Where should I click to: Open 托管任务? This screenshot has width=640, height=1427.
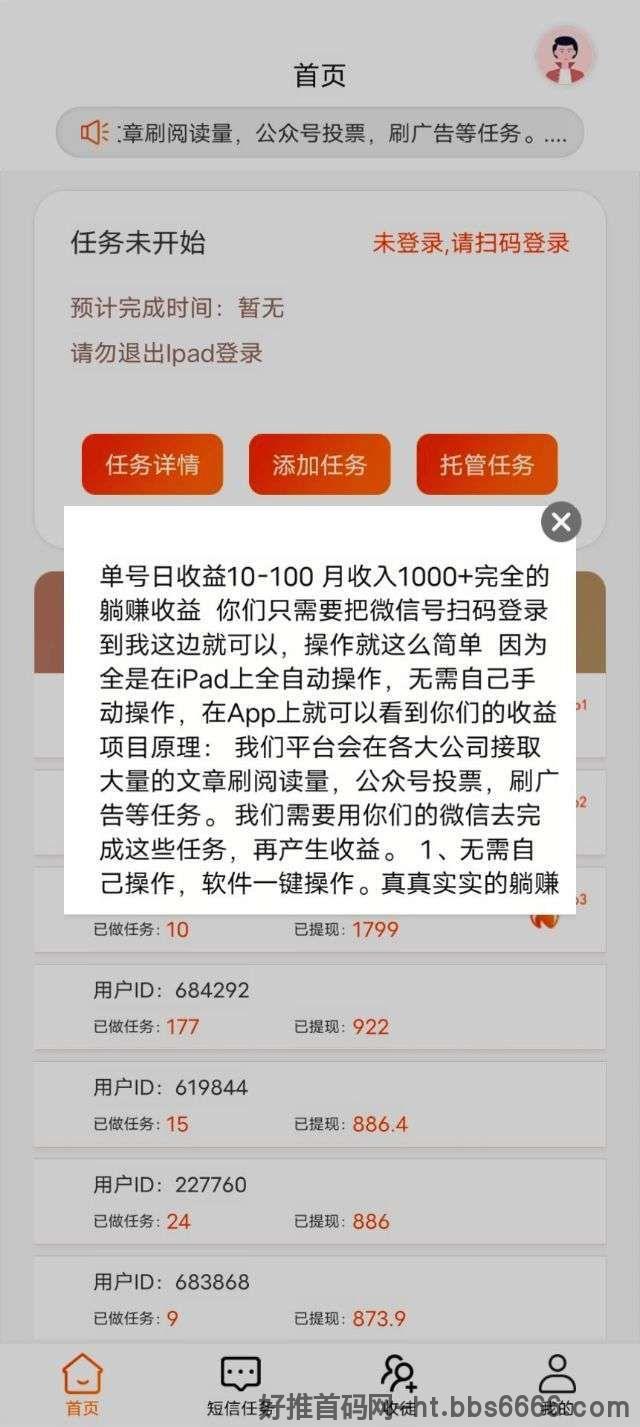click(x=487, y=465)
